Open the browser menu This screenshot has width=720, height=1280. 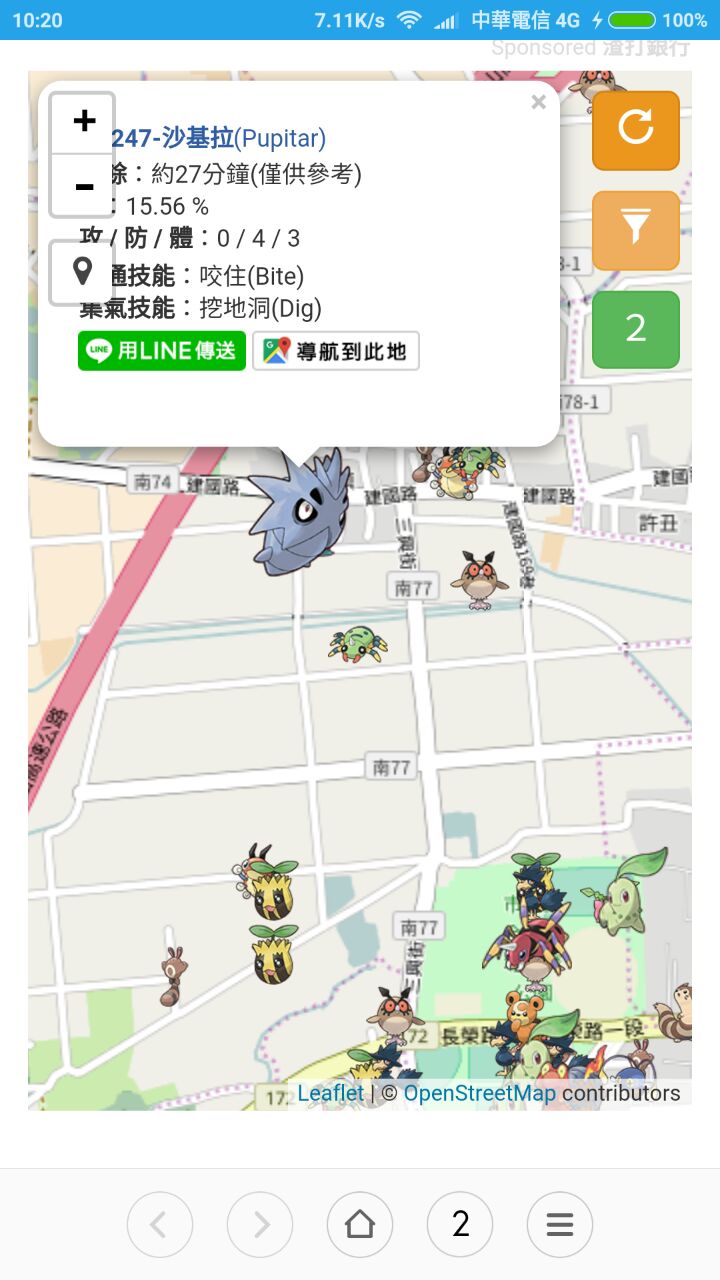click(560, 1224)
